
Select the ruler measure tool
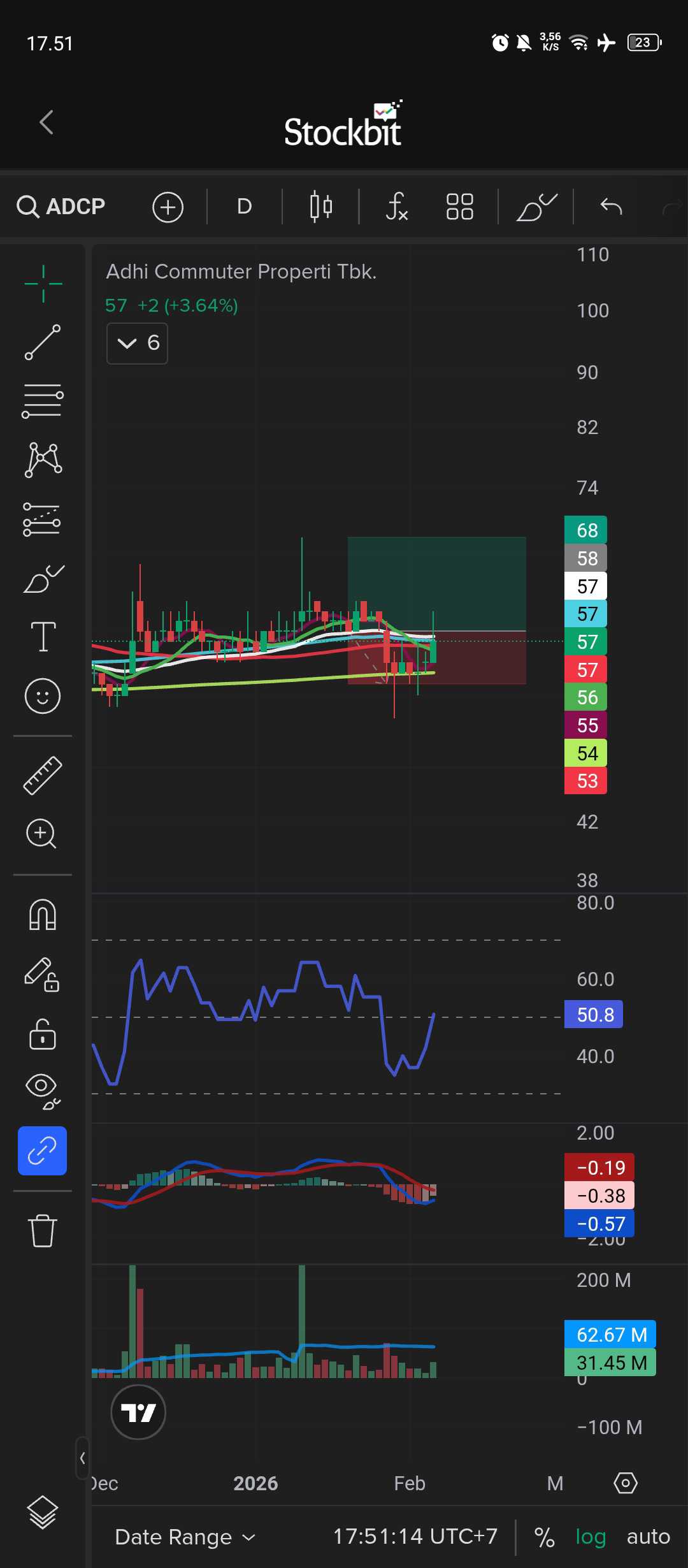pos(43,775)
